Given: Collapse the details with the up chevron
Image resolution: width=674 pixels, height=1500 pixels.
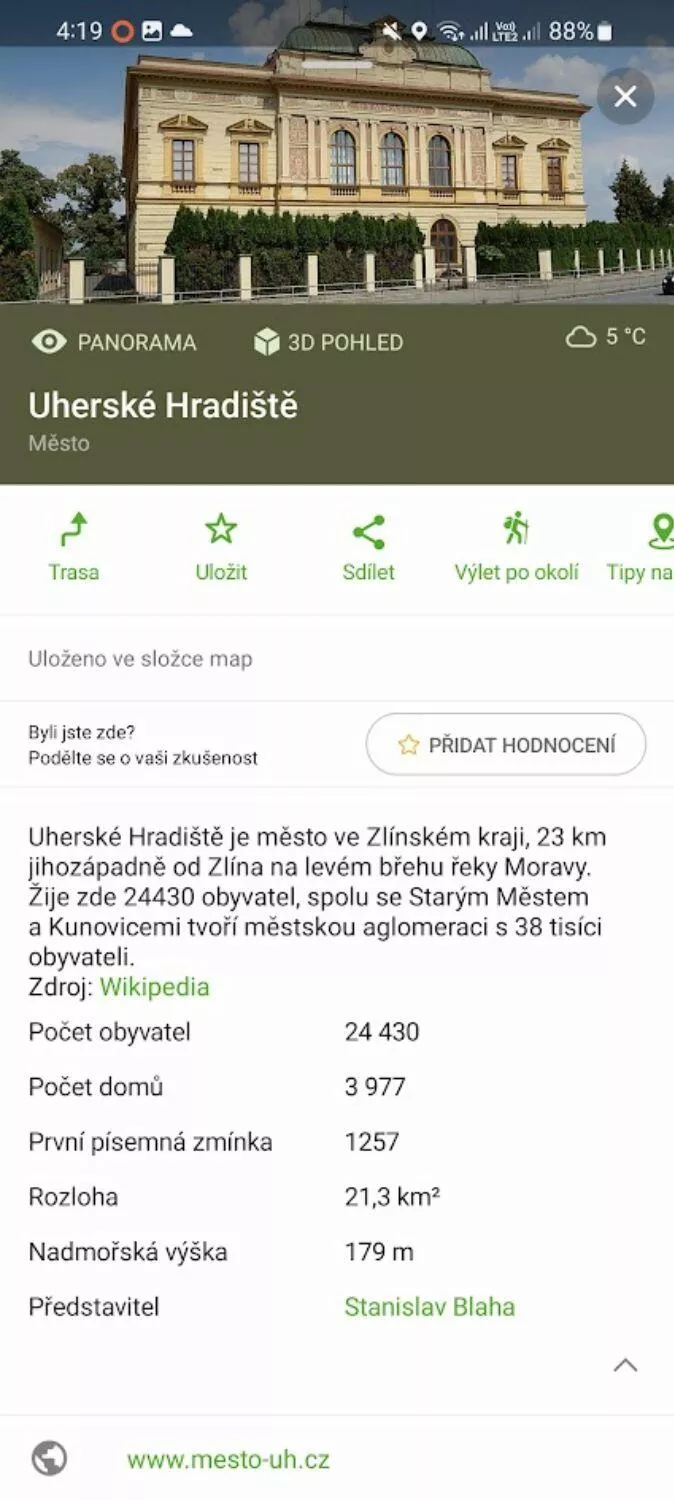Looking at the screenshot, I should coord(625,1365).
